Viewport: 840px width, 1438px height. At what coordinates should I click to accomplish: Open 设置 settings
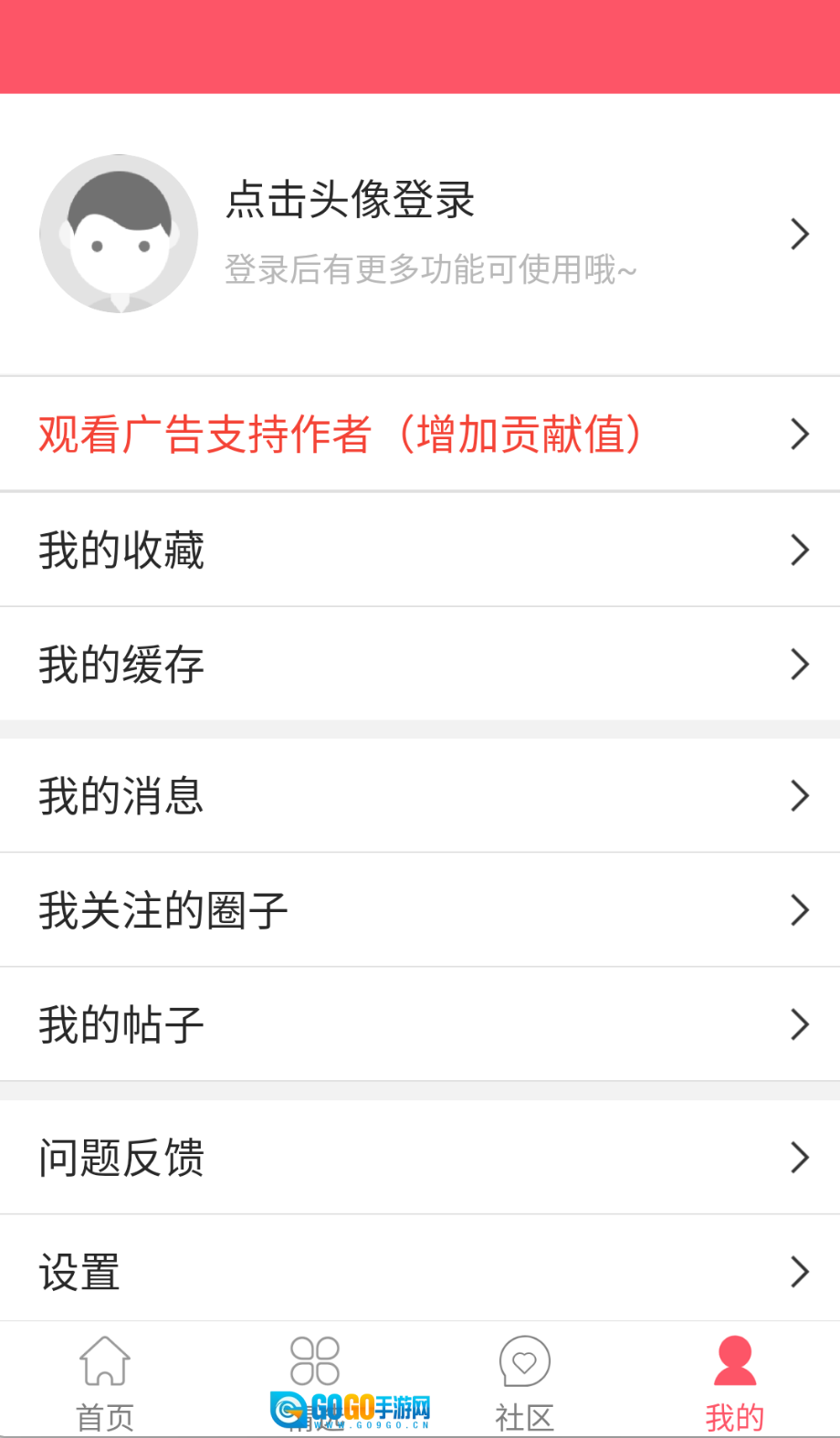coord(420,1271)
